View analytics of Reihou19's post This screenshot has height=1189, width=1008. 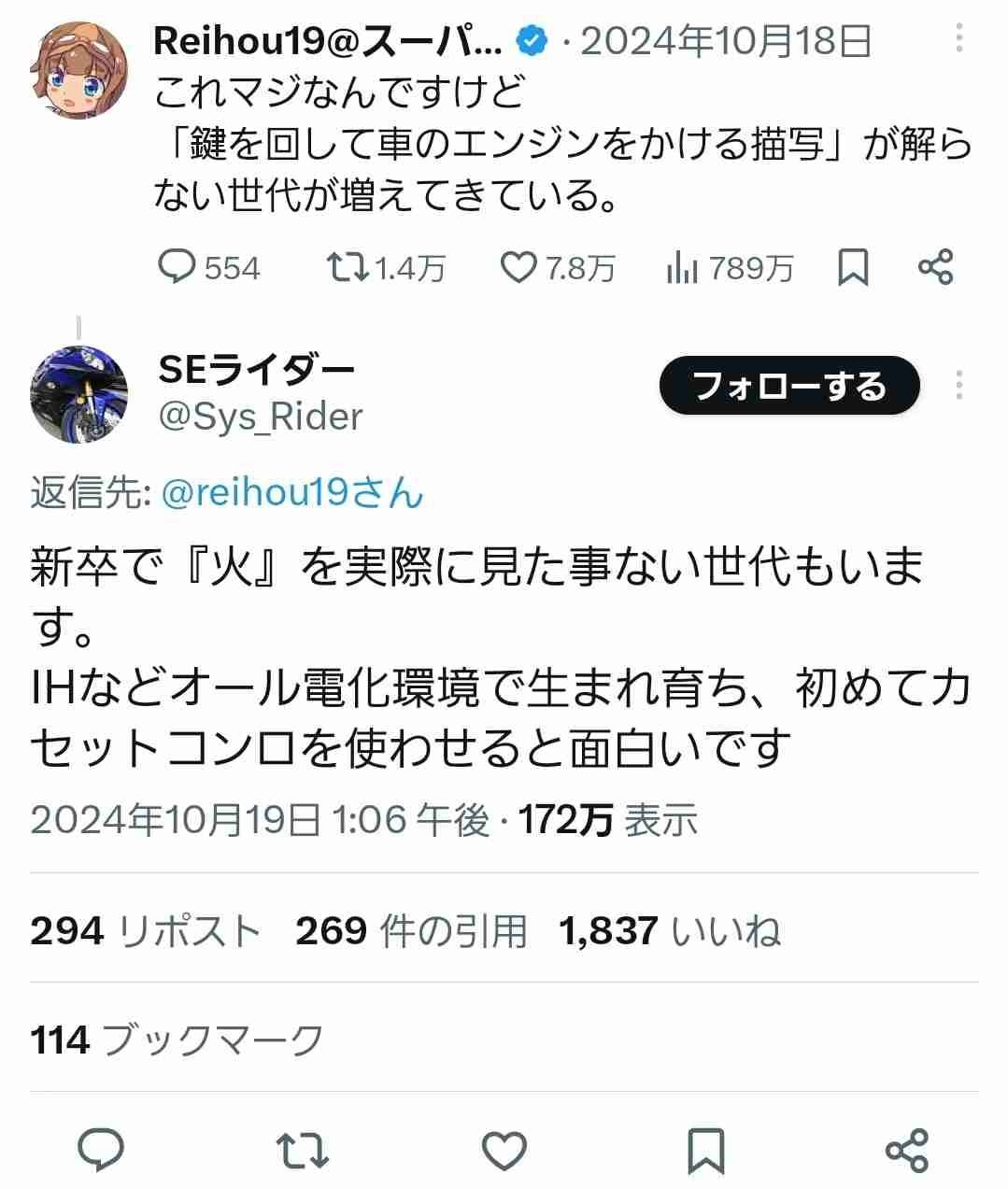pyautogui.click(x=683, y=268)
